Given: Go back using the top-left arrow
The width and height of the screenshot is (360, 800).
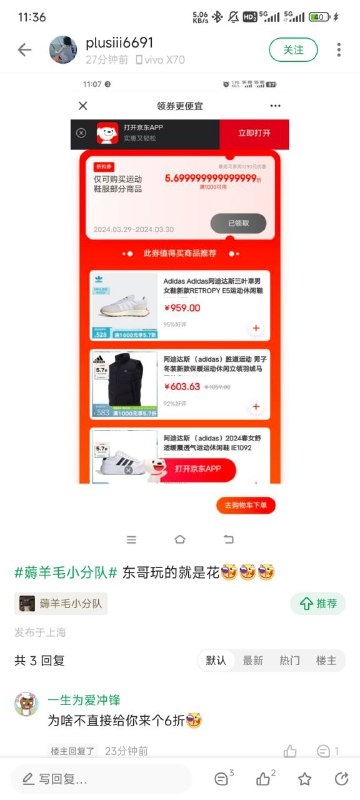Looking at the screenshot, I should coord(24,49).
